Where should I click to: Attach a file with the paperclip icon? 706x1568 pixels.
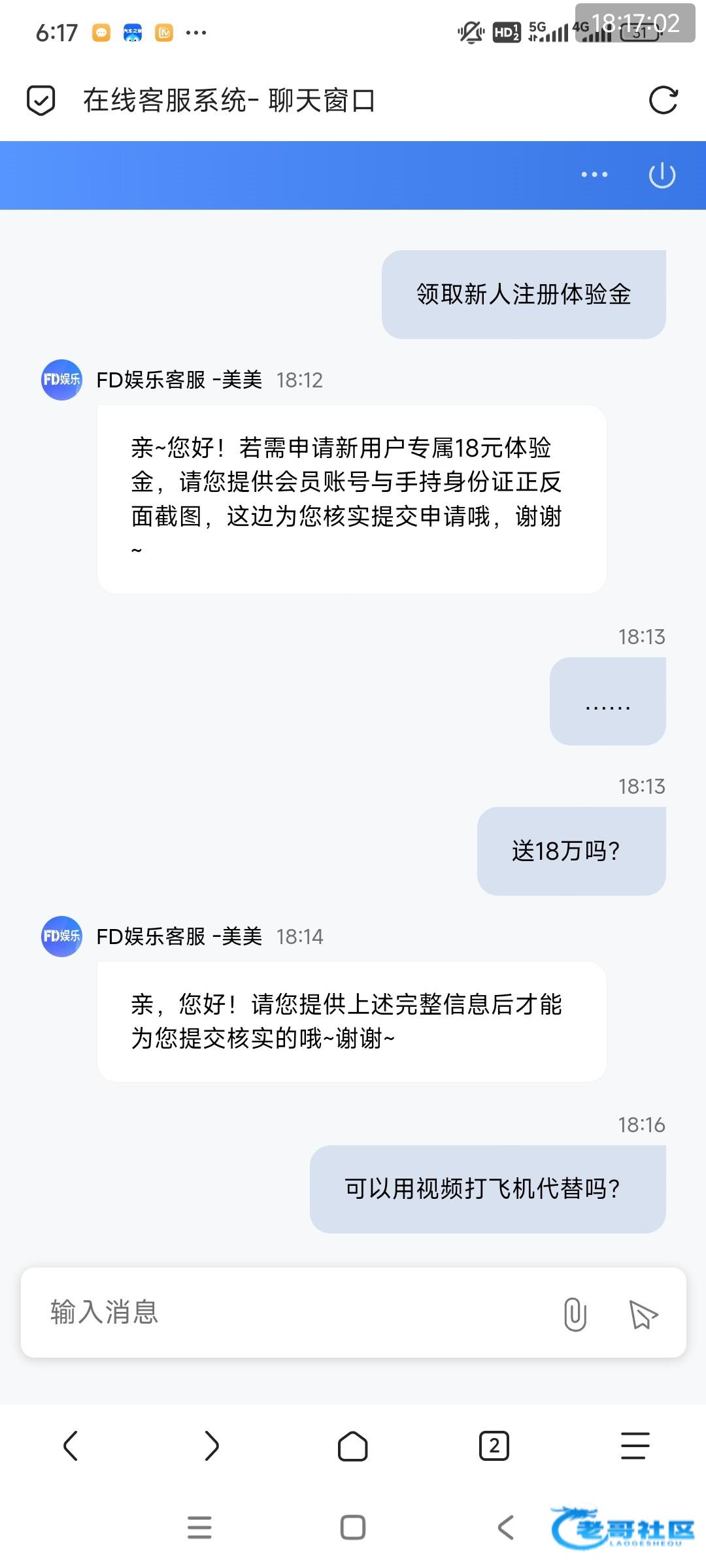(575, 1314)
